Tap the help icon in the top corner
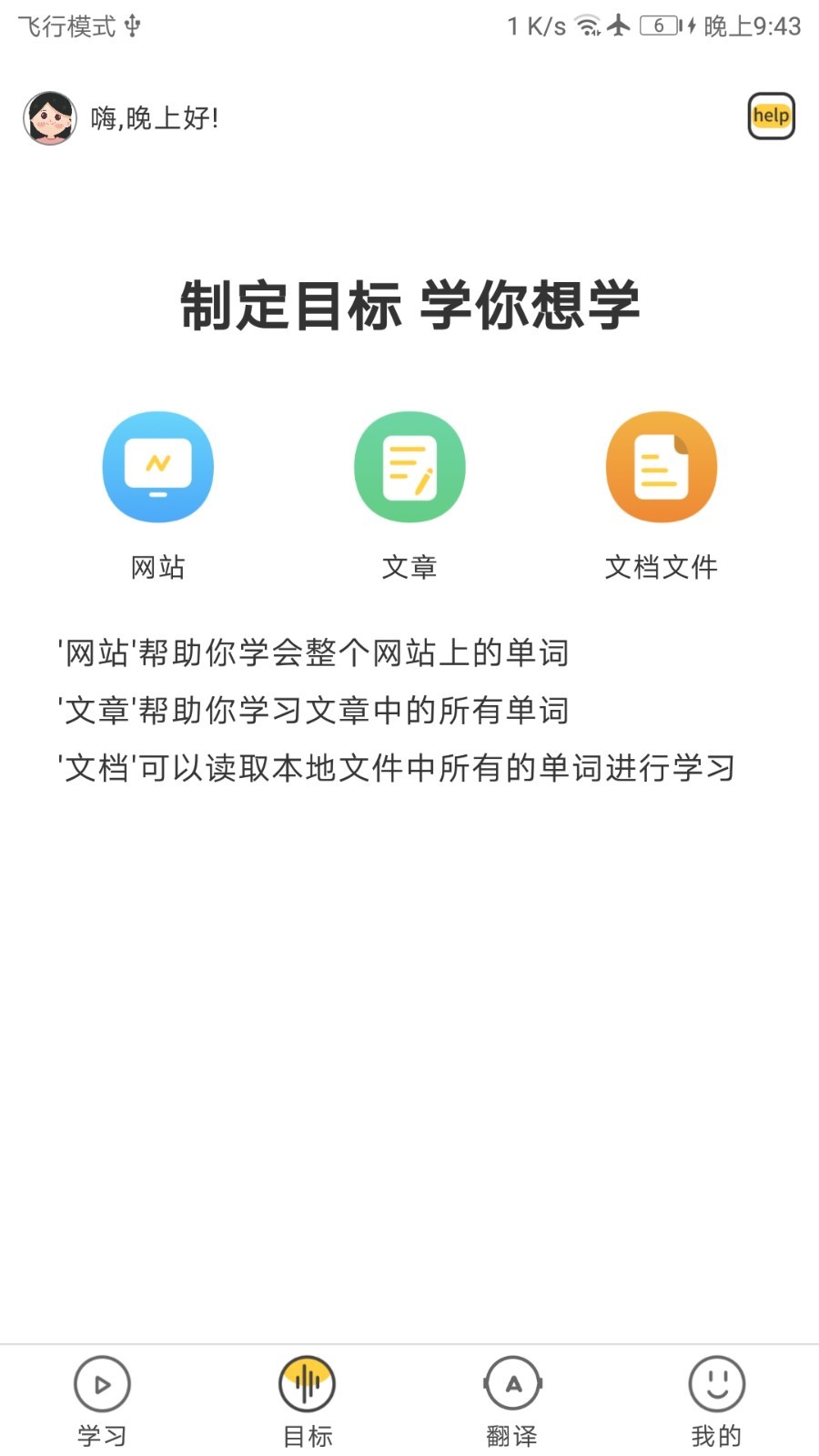The image size is (819, 1456). [771, 117]
